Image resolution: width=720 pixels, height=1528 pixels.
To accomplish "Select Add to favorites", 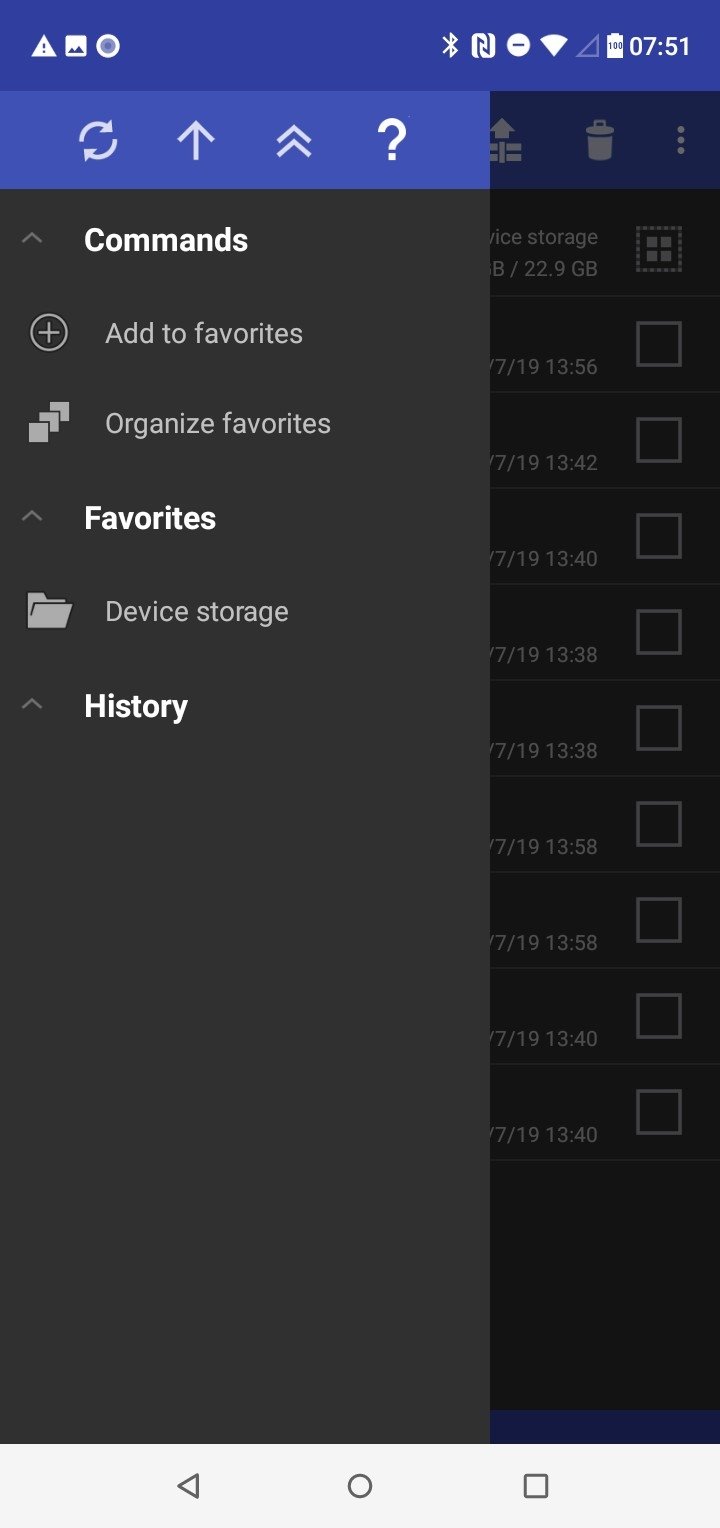I will 204,333.
